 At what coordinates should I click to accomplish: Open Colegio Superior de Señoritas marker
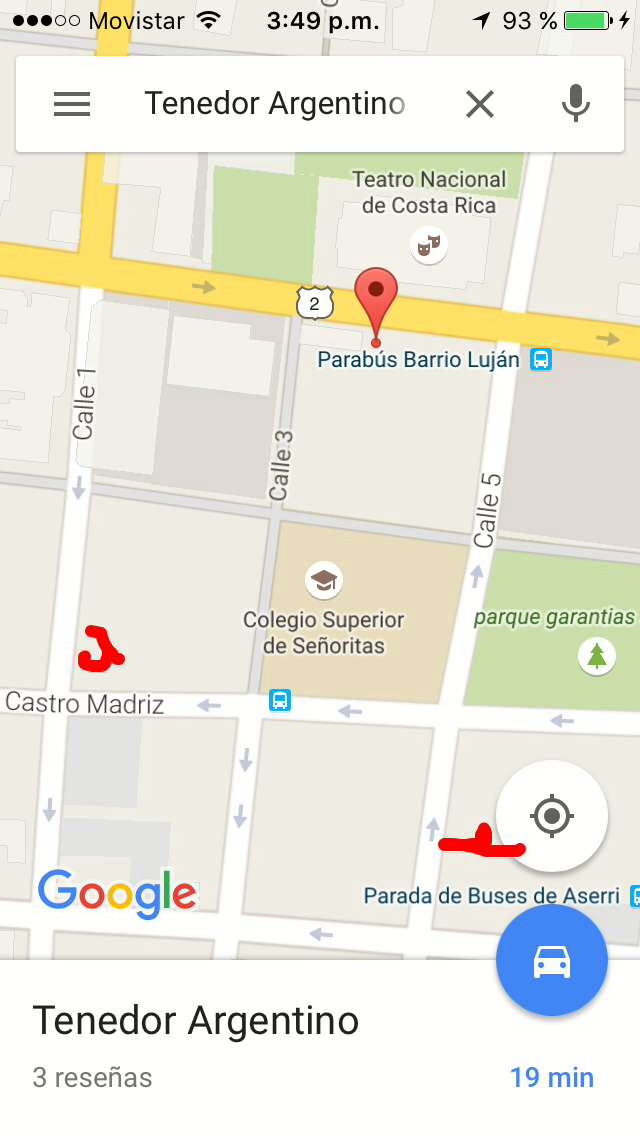tap(323, 579)
